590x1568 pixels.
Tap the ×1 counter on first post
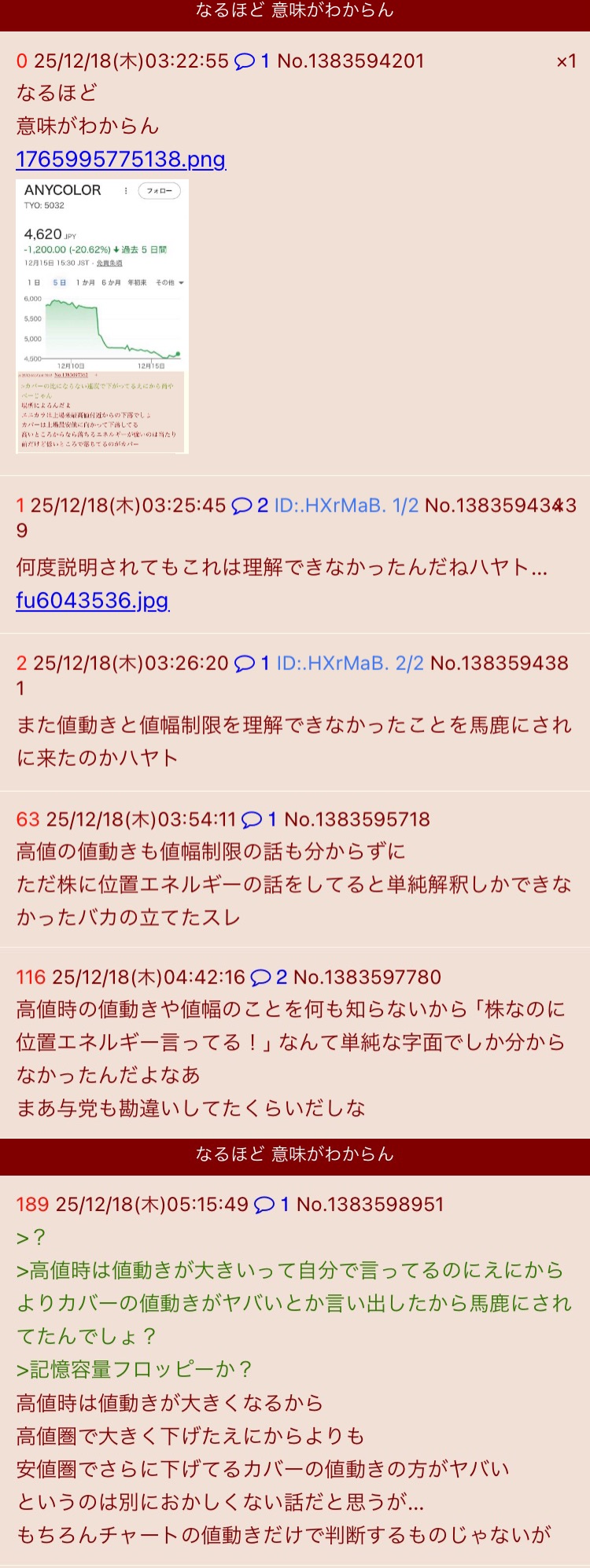click(566, 61)
